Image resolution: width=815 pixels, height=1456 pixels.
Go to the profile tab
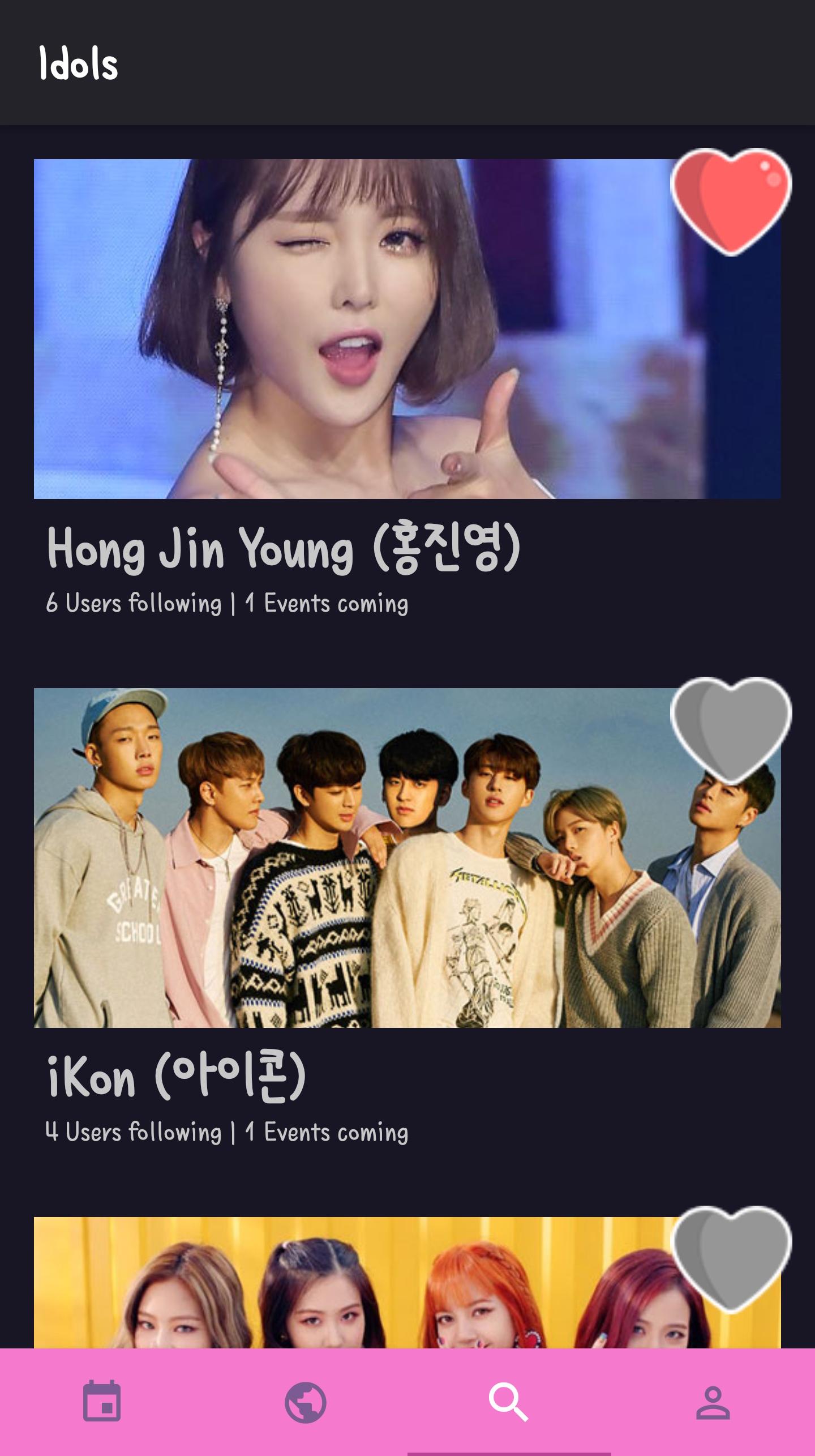(713, 1402)
